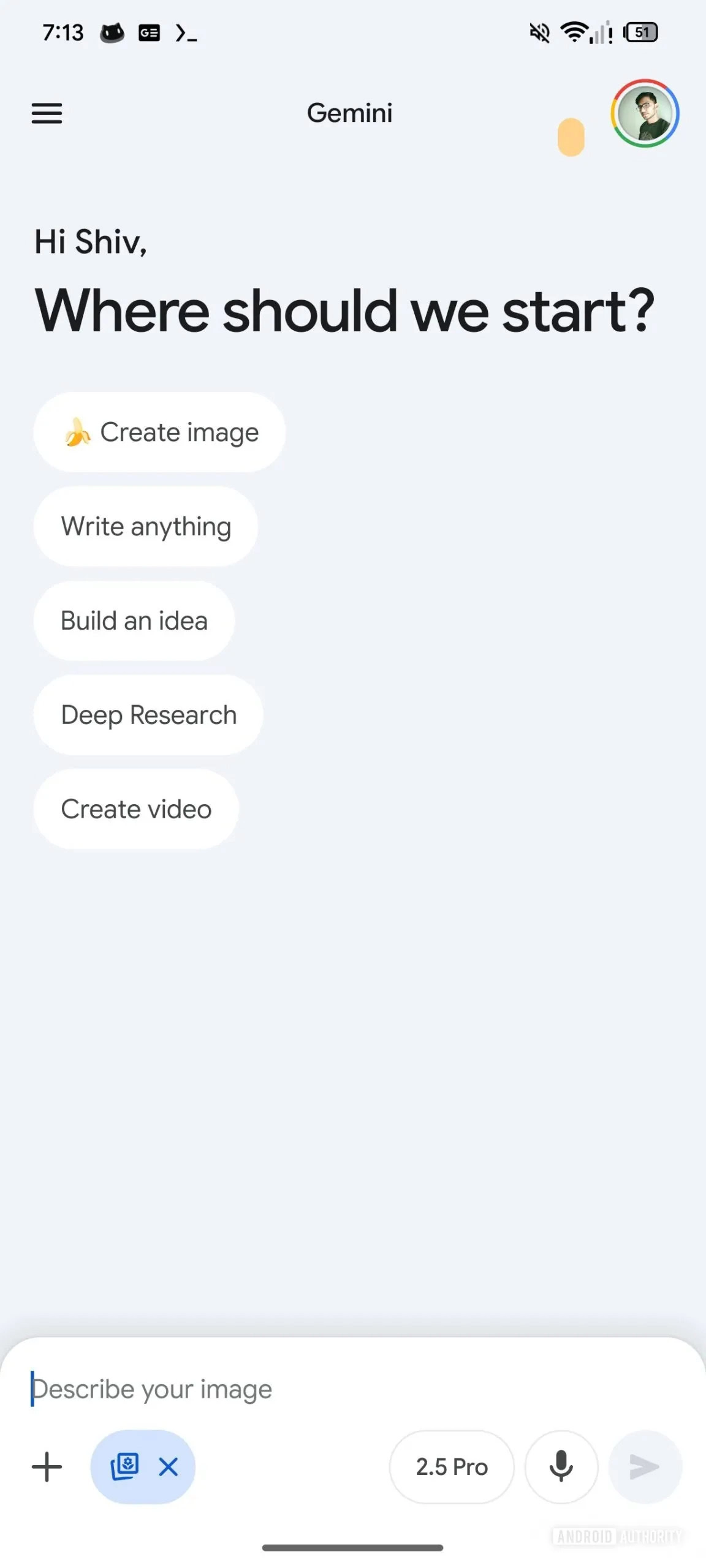Start a Deep Research session

click(x=148, y=715)
